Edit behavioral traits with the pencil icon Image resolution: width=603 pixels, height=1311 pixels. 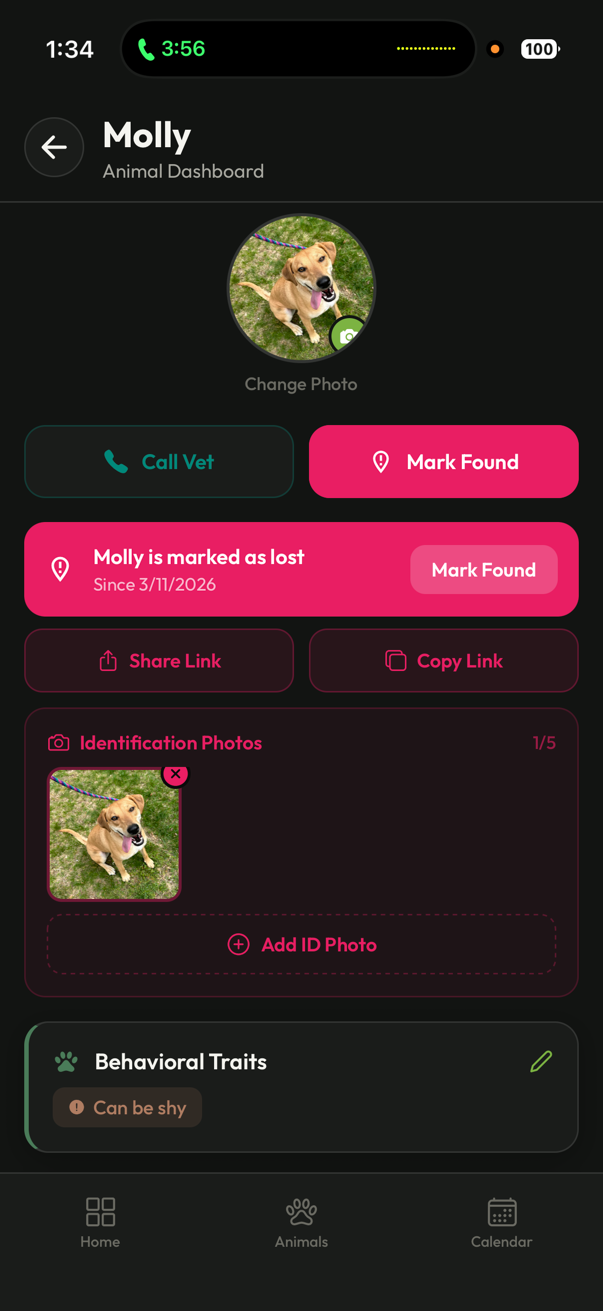[x=541, y=1062]
